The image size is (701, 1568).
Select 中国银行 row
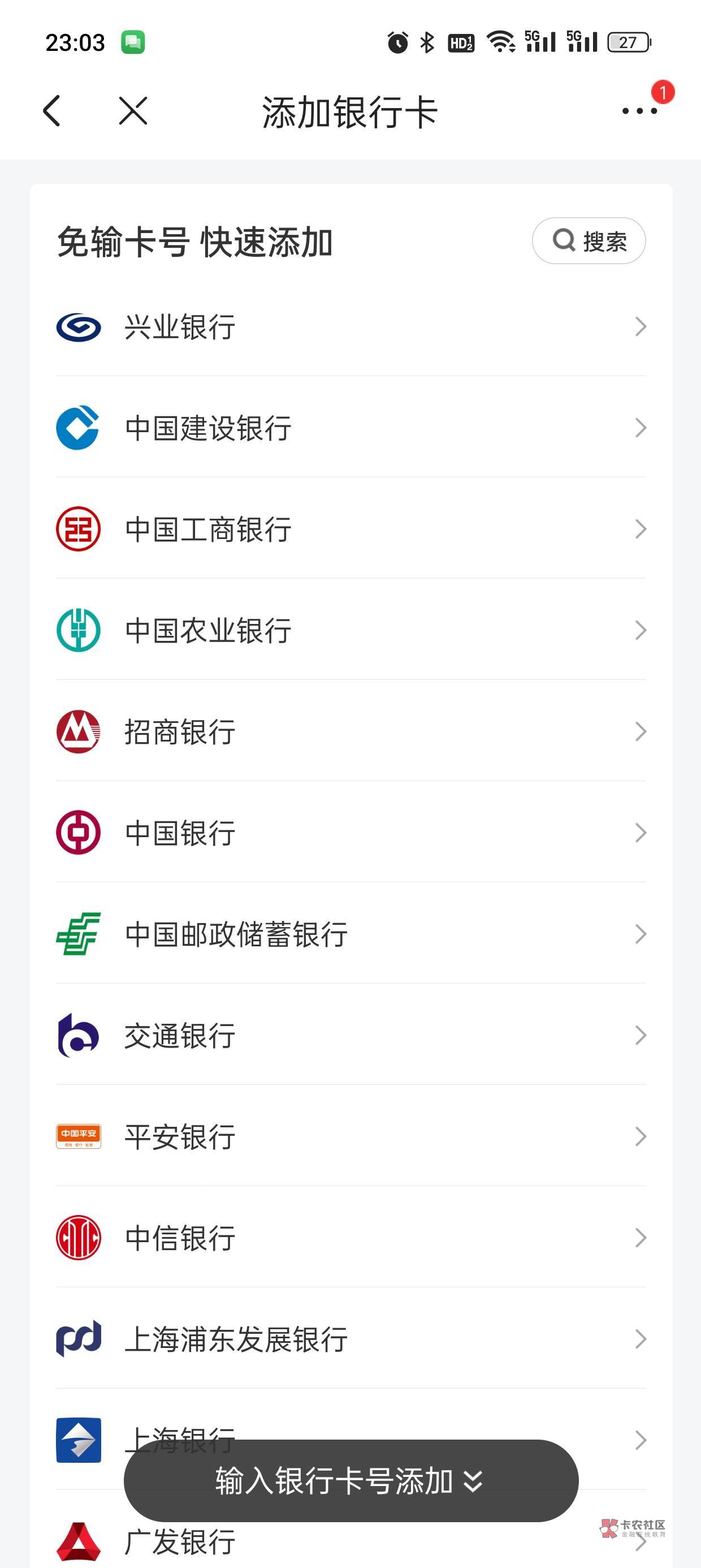pyautogui.click(x=350, y=833)
